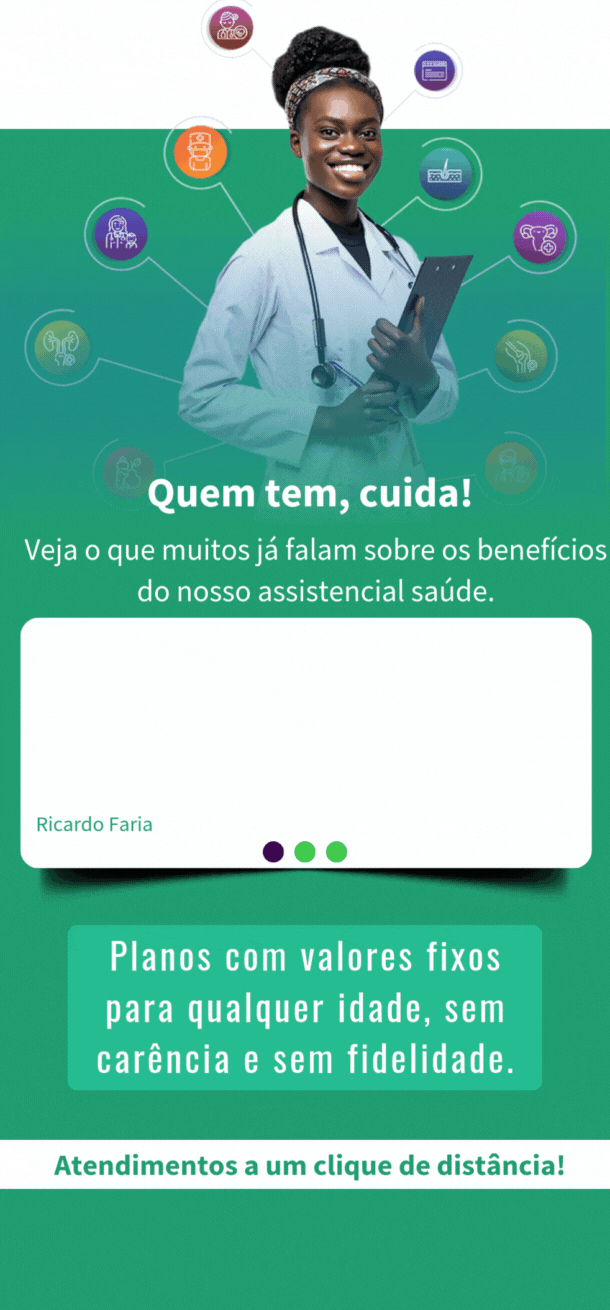Select the dark purple first testimonial dot
Viewport: 610px width, 1310px height.
click(273, 852)
